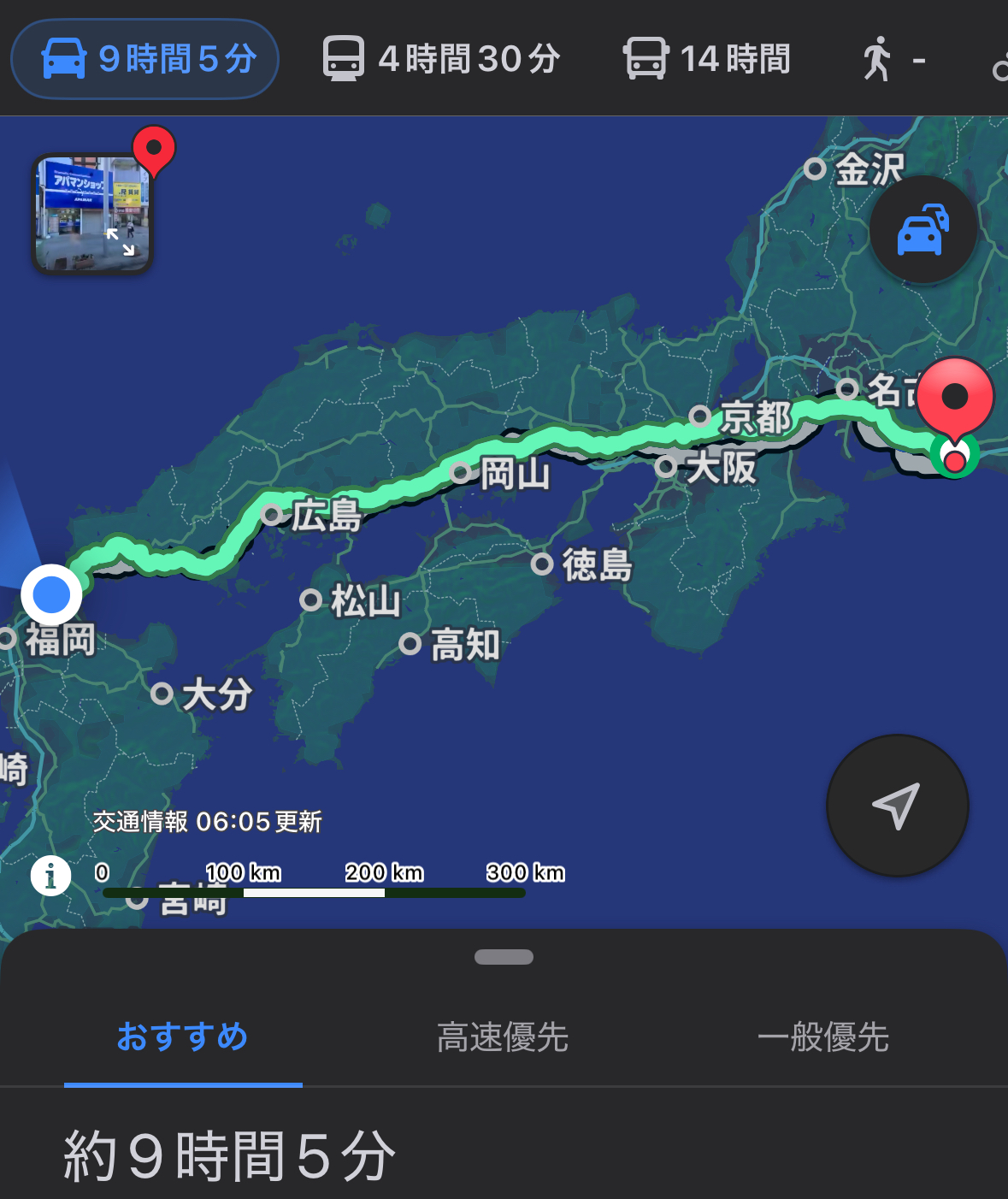1008x1199 pixels.
Task: Select the おすすめ route tab
Action: 183,1037
